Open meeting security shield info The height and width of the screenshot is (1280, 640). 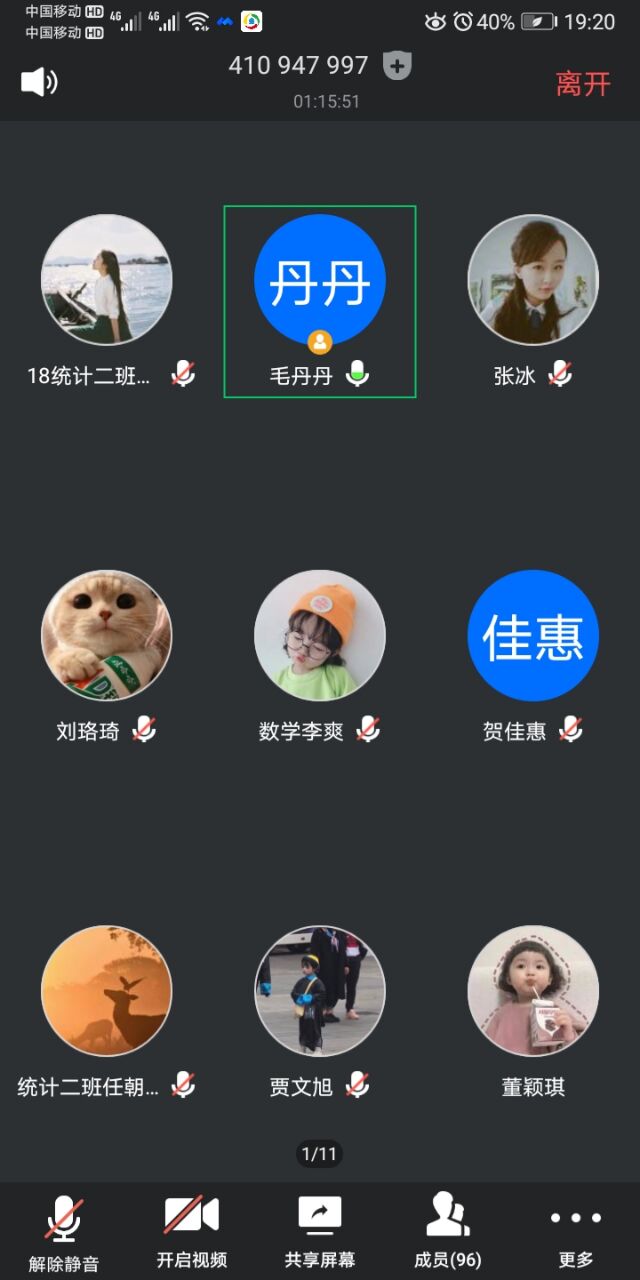[x=397, y=66]
